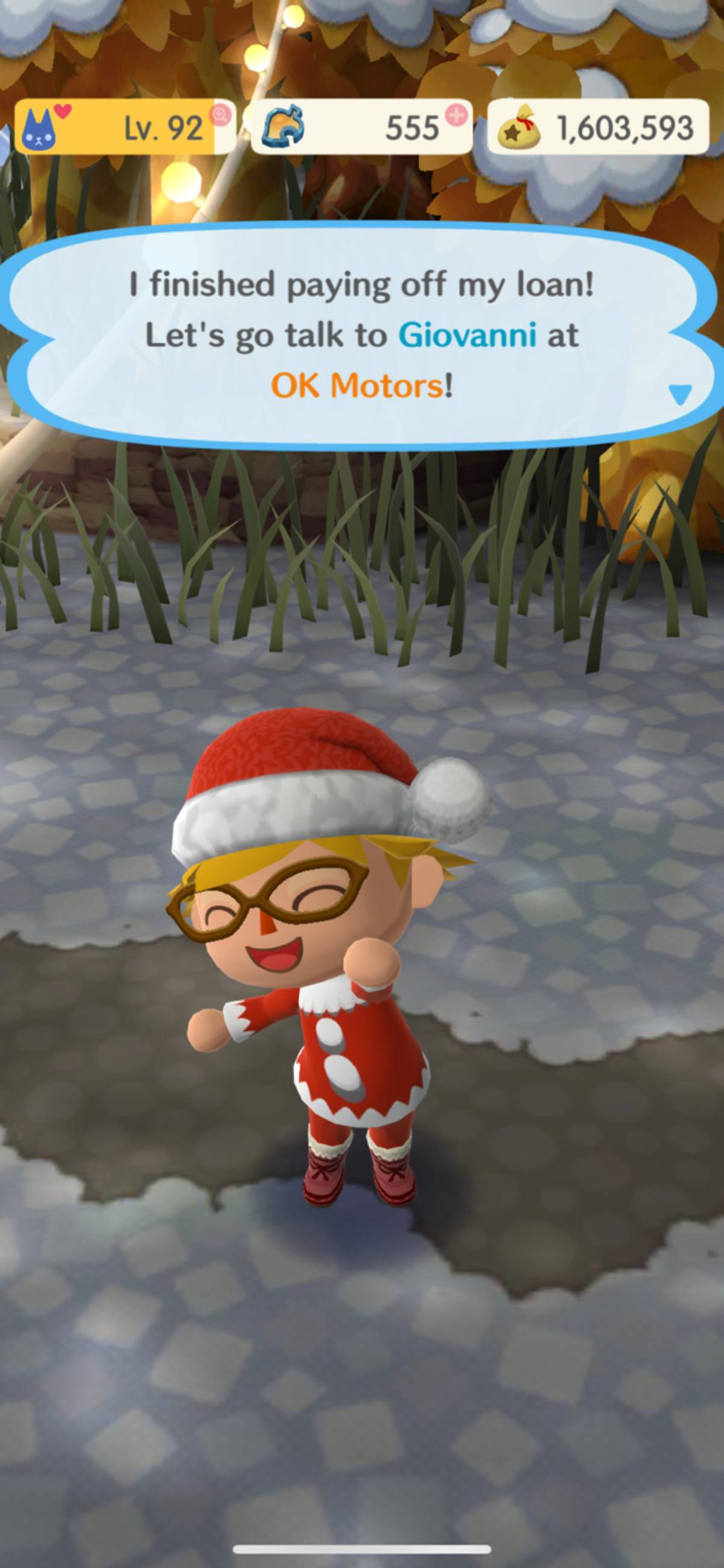
Task: Advance the dialogue with the blue arrow
Action: [x=679, y=394]
